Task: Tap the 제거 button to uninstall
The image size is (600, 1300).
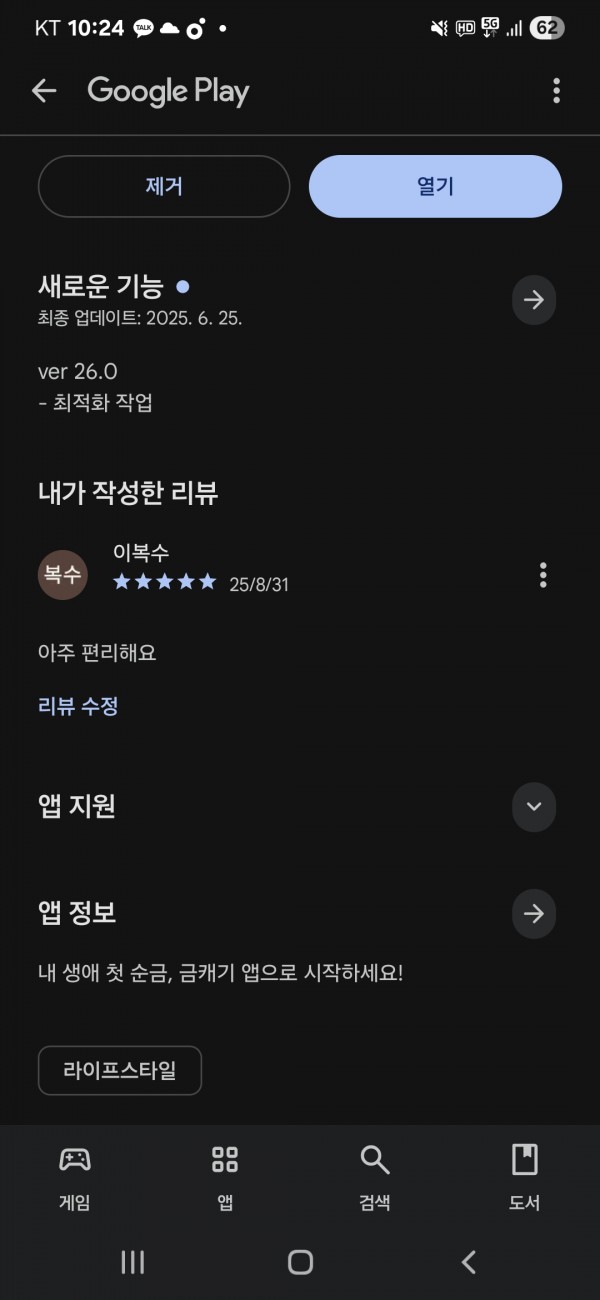Action: pos(164,186)
